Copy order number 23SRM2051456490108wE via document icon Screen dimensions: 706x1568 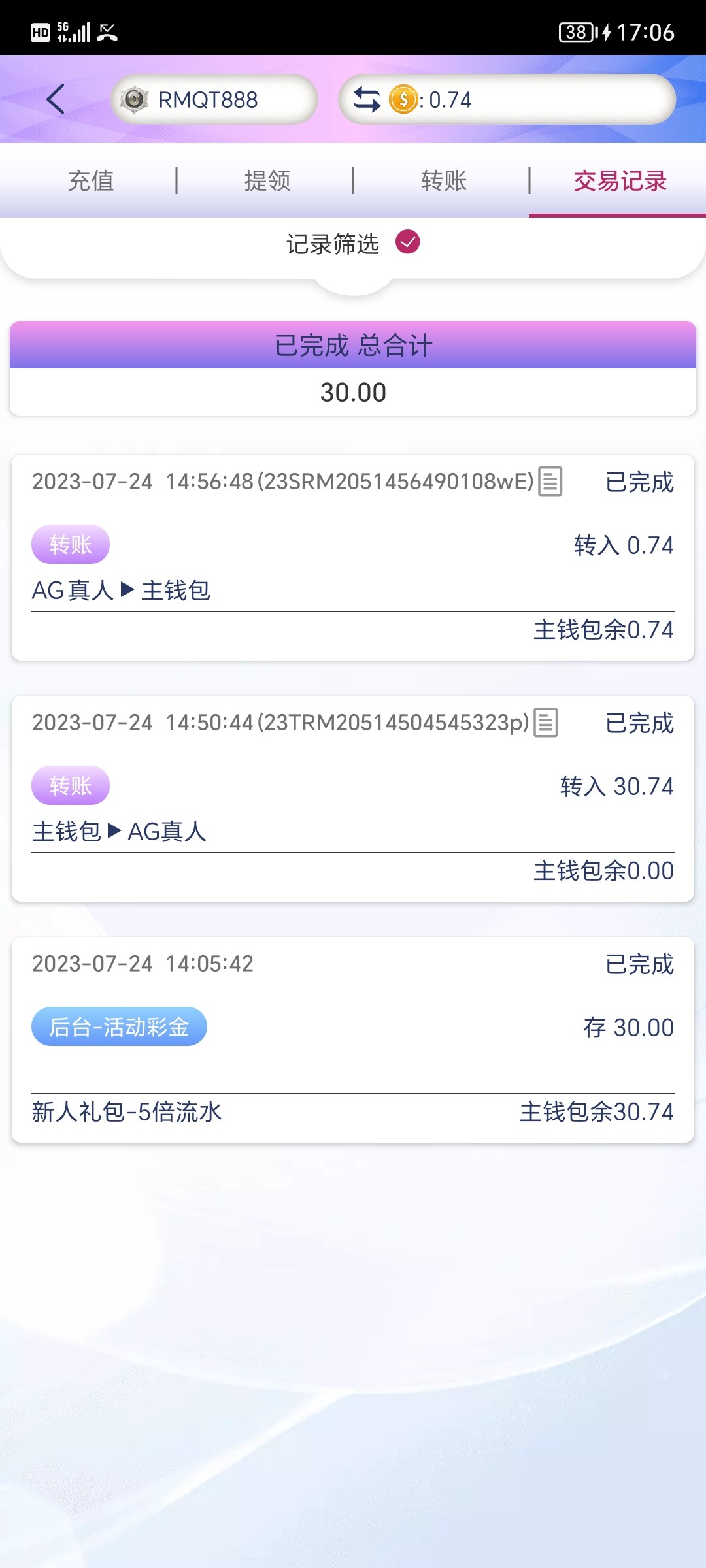pos(549,483)
